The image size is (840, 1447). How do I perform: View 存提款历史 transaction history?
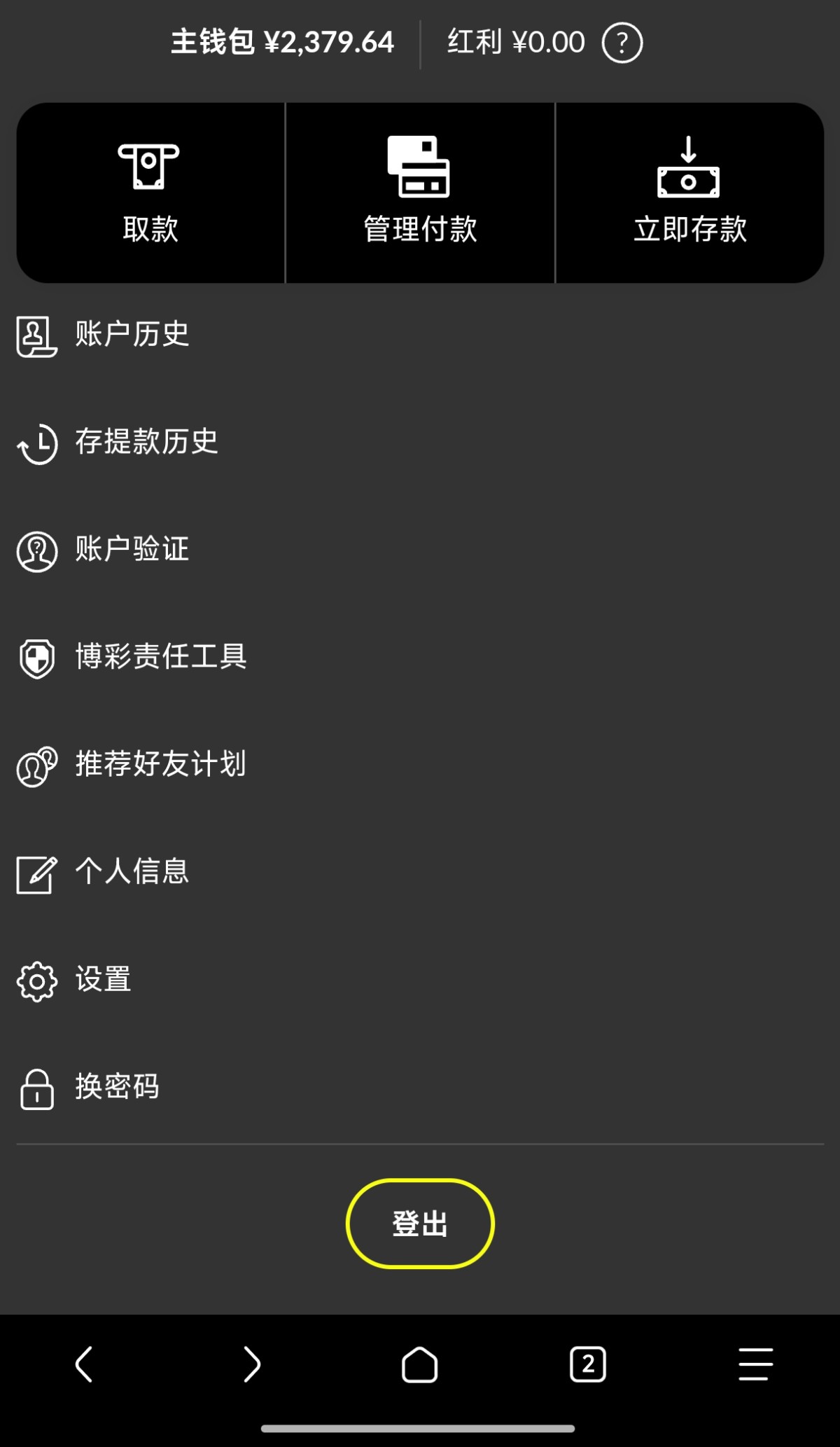(x=146, y=442)
